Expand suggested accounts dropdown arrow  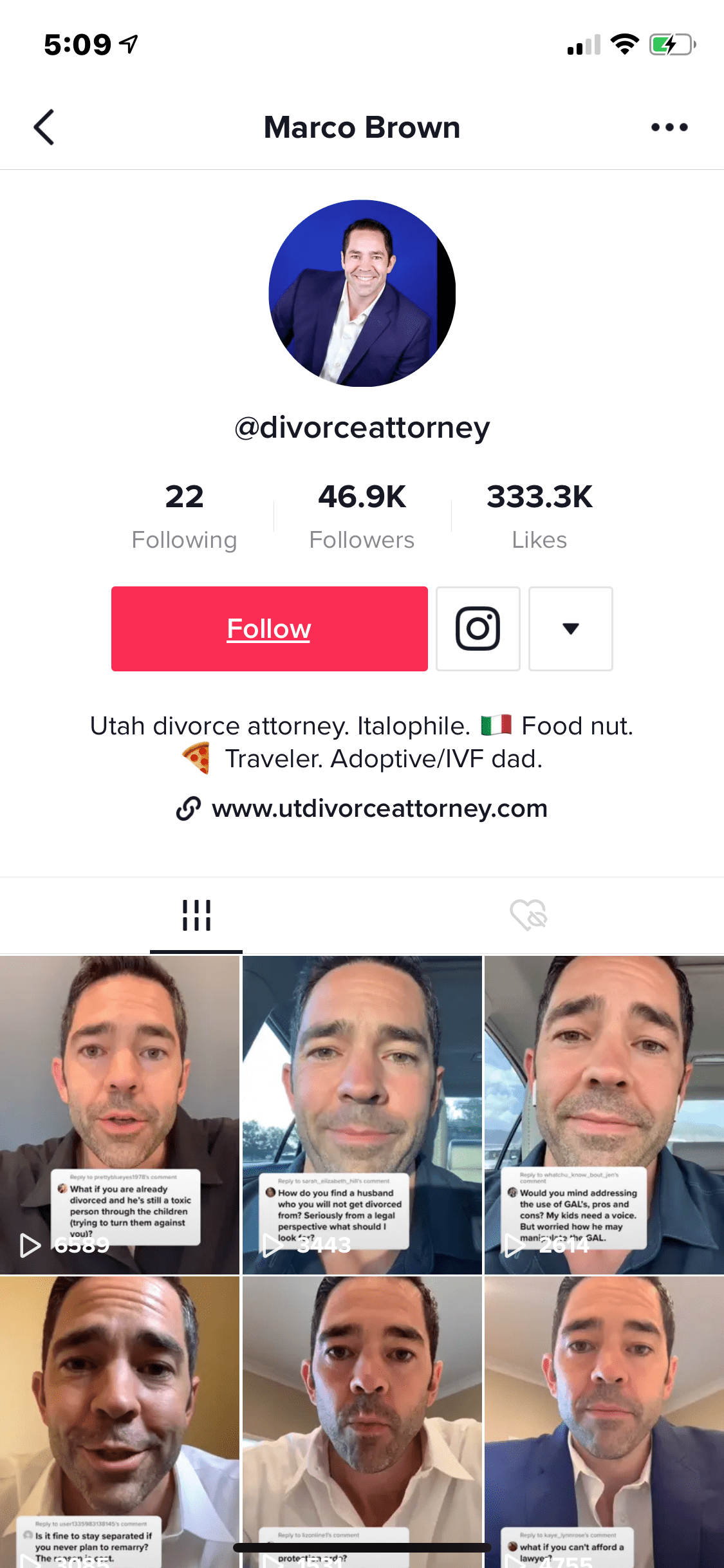570,628
